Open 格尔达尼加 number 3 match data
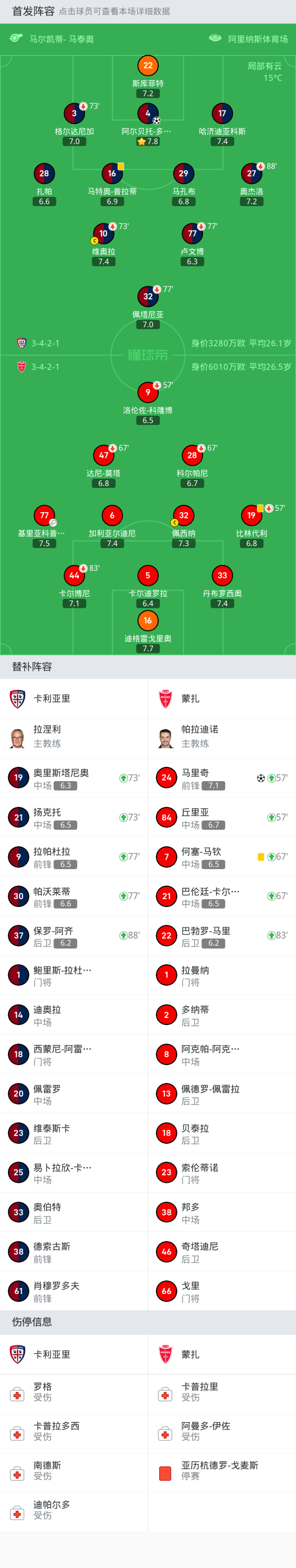This screenshot has height=1568, width=296. [x=74, y=114]
